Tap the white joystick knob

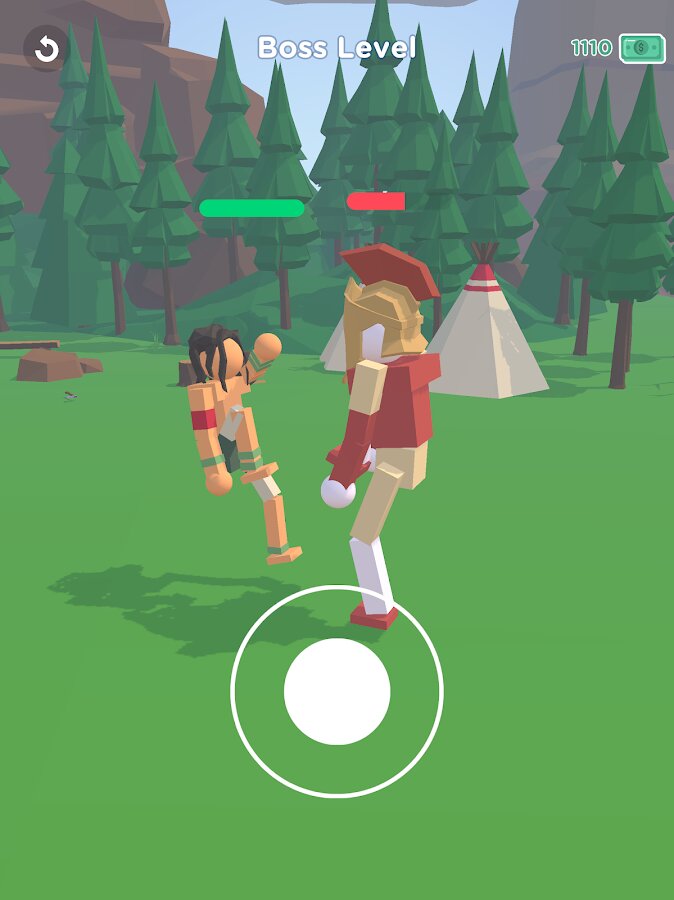click(337, 692)
